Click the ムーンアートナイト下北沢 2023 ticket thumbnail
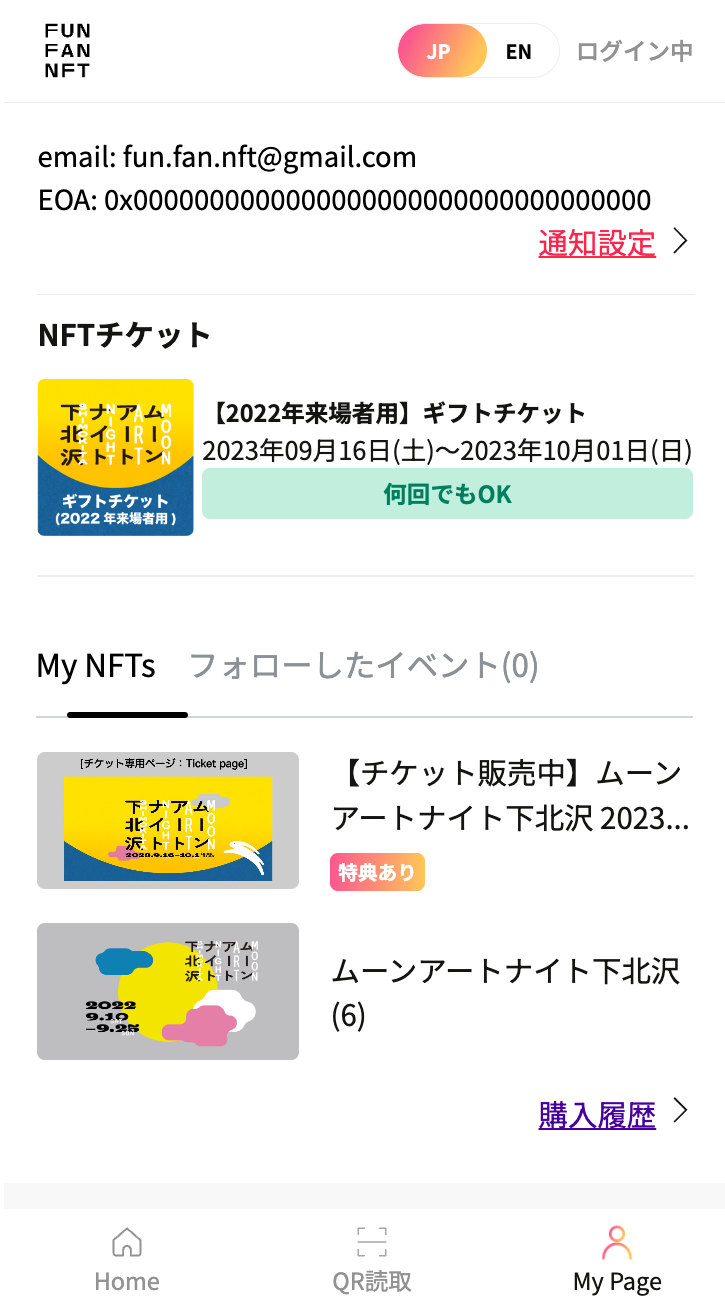This screenshot has height=1307, width=725. (x=167, y=820)
